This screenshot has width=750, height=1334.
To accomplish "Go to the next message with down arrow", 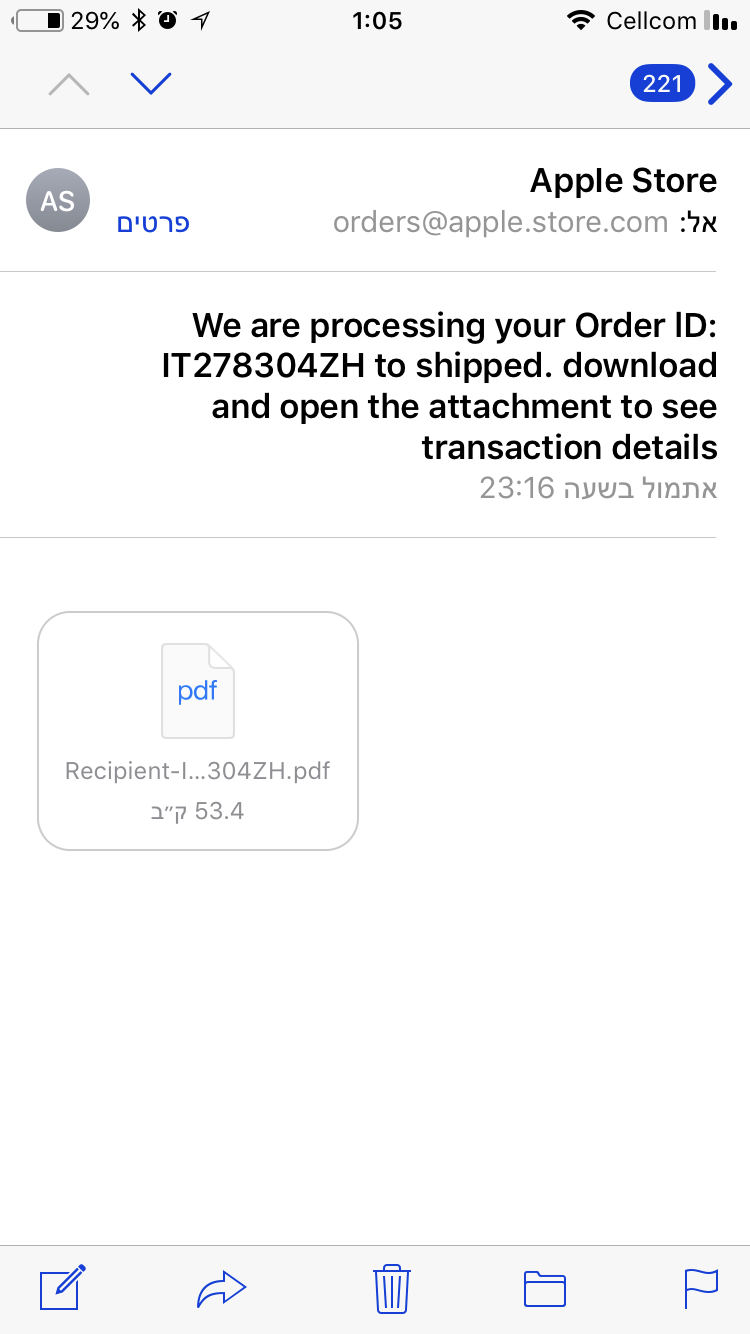I will click(x=151, y=84).
